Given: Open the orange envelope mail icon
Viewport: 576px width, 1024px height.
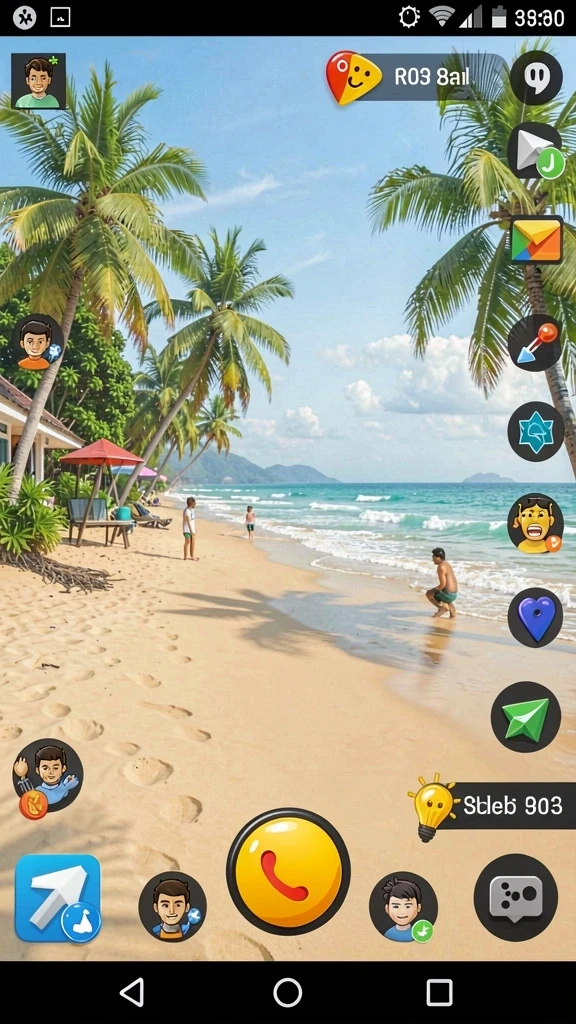Looking at the screenshot, I should [x=537, y=240].
